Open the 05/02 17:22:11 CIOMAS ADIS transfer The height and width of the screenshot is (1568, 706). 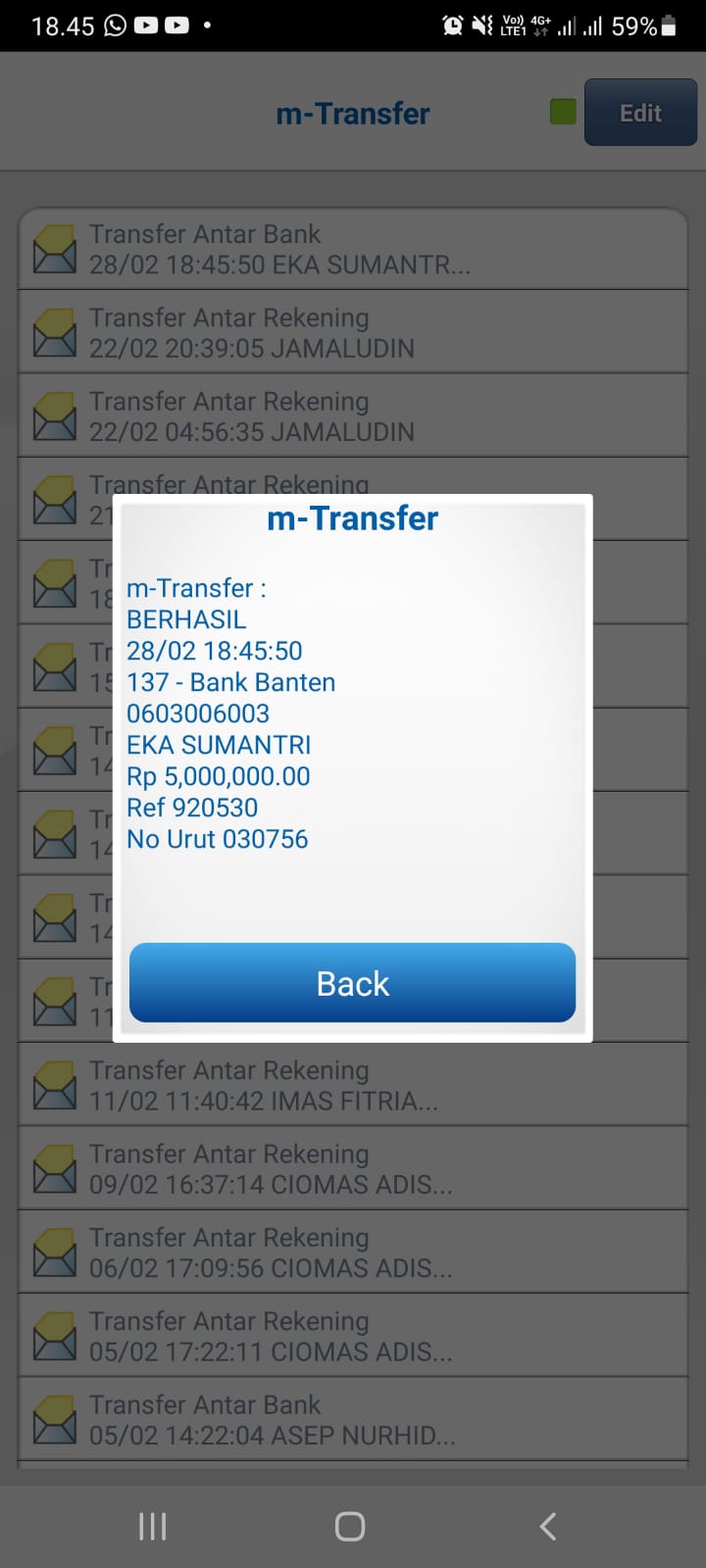(x=353, y=1336)
